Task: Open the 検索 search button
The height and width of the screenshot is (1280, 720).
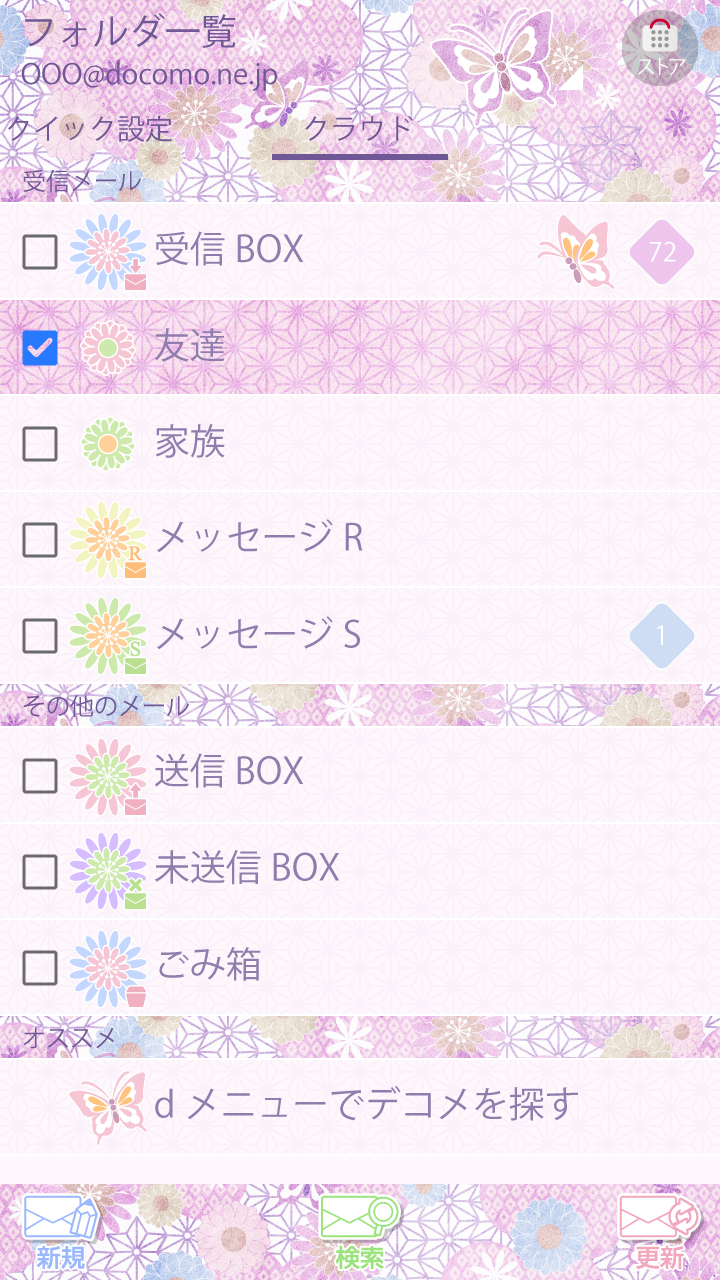Action: coord(360,1231)
